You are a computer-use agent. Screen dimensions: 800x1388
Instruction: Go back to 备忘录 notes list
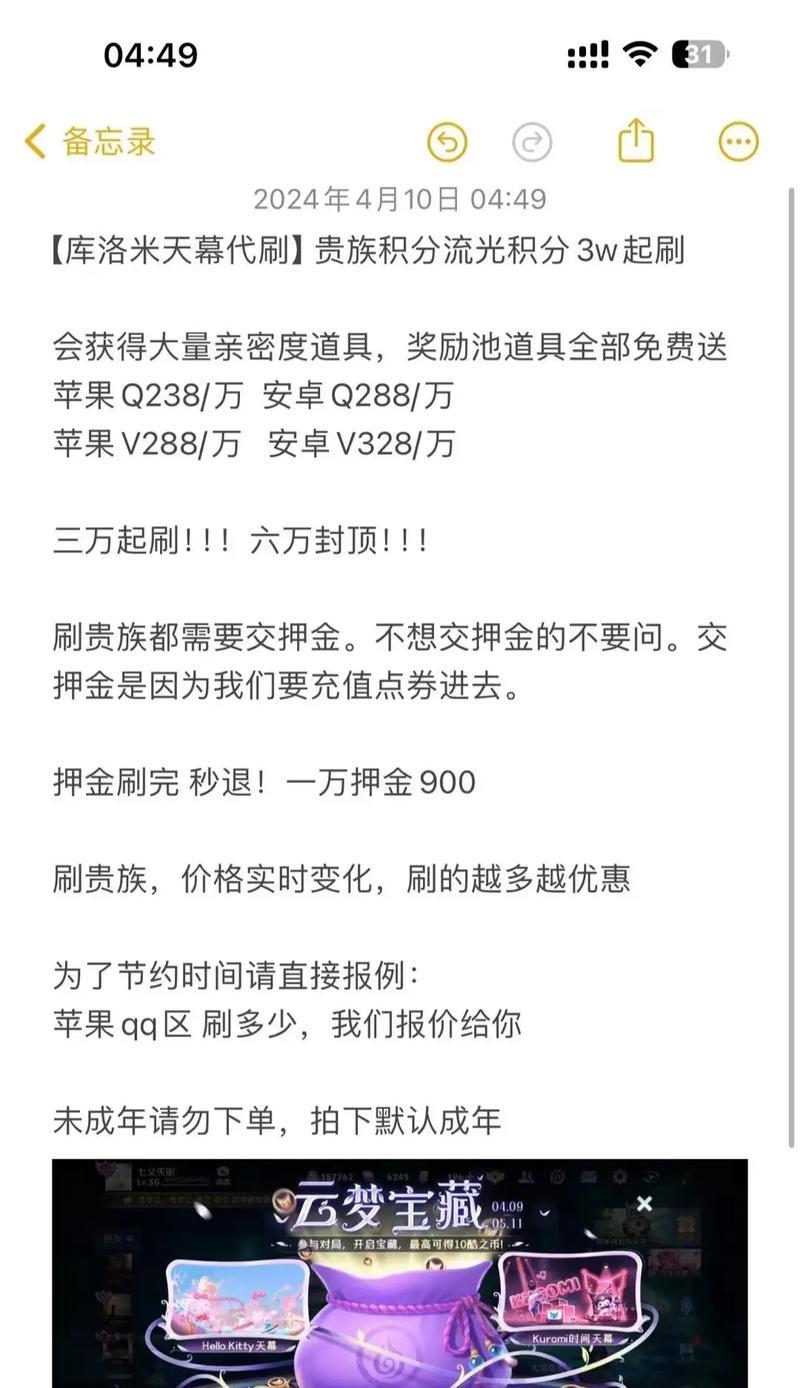coord(90,142)
